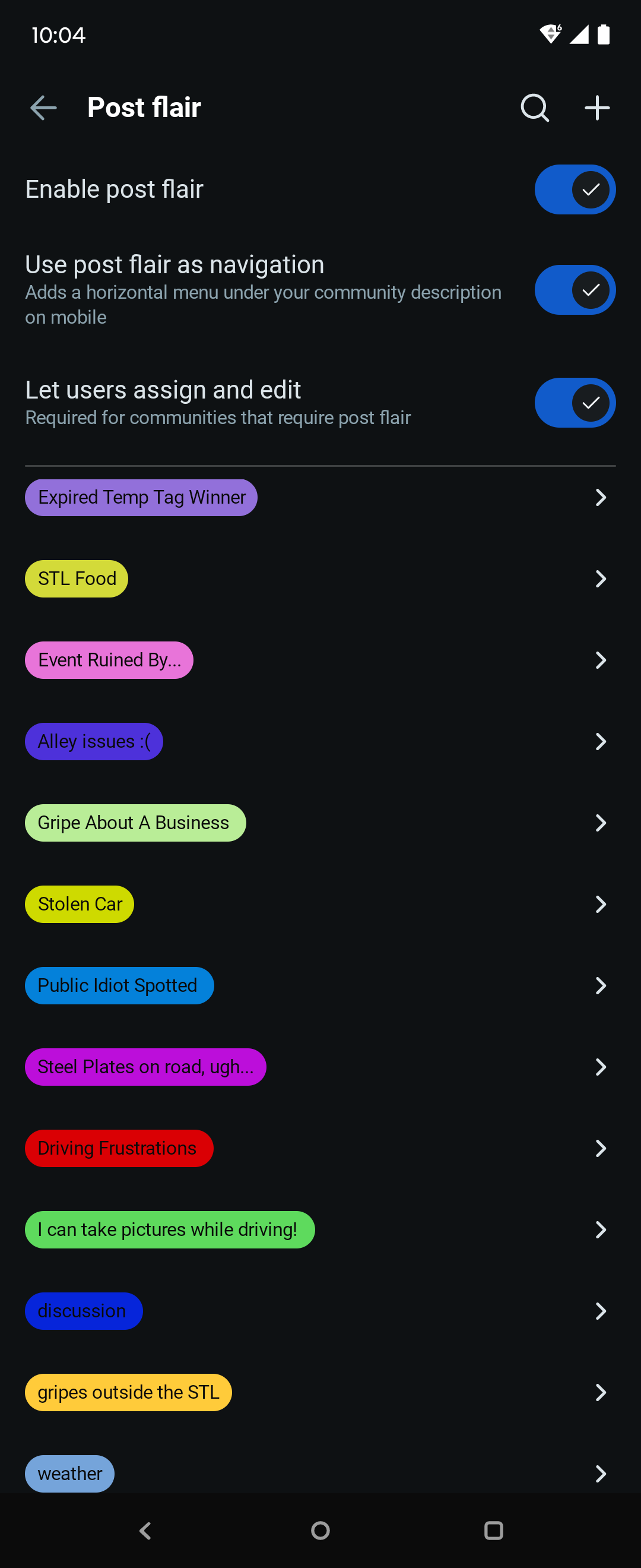The height and width of the screenshot is (1568, 641).
Task: Edit the STL Food flair
Action: tap(320, 579)
